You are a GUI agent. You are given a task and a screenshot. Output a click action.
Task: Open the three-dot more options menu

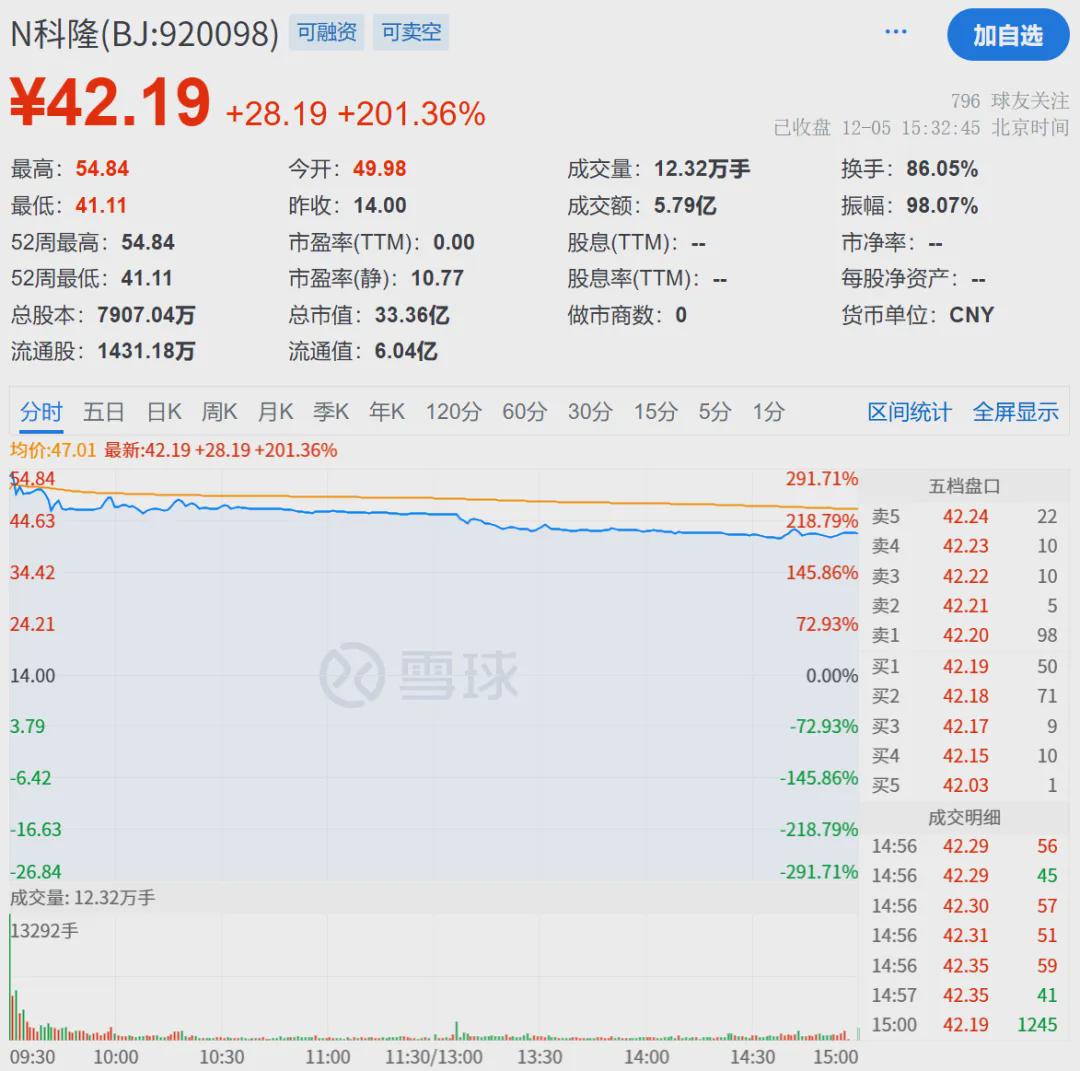tap(896, 32)
